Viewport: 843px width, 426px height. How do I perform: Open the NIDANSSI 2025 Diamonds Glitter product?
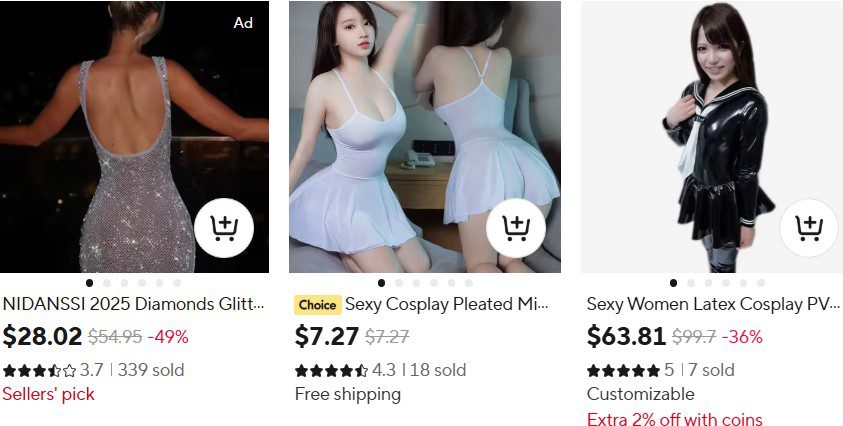134,304
